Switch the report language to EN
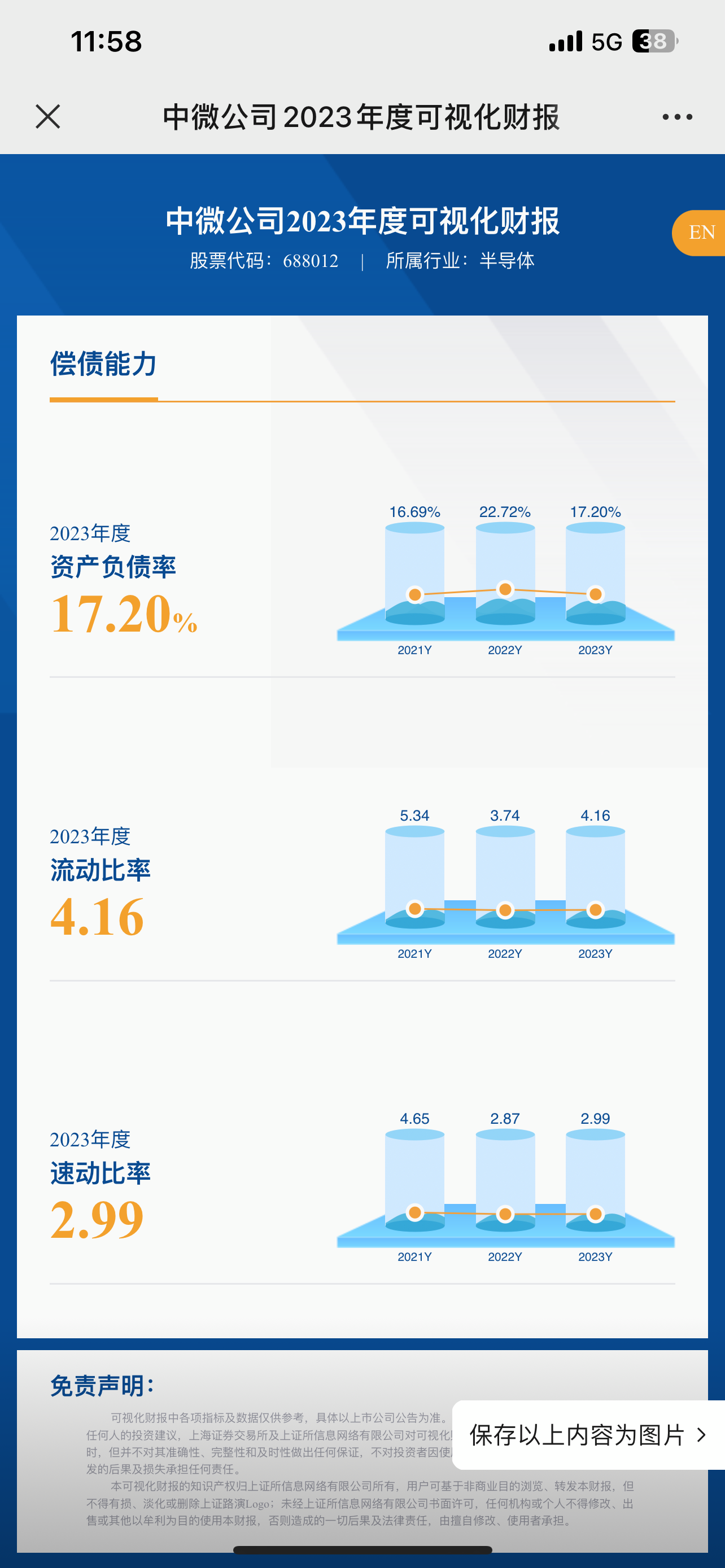 point(700,233)
